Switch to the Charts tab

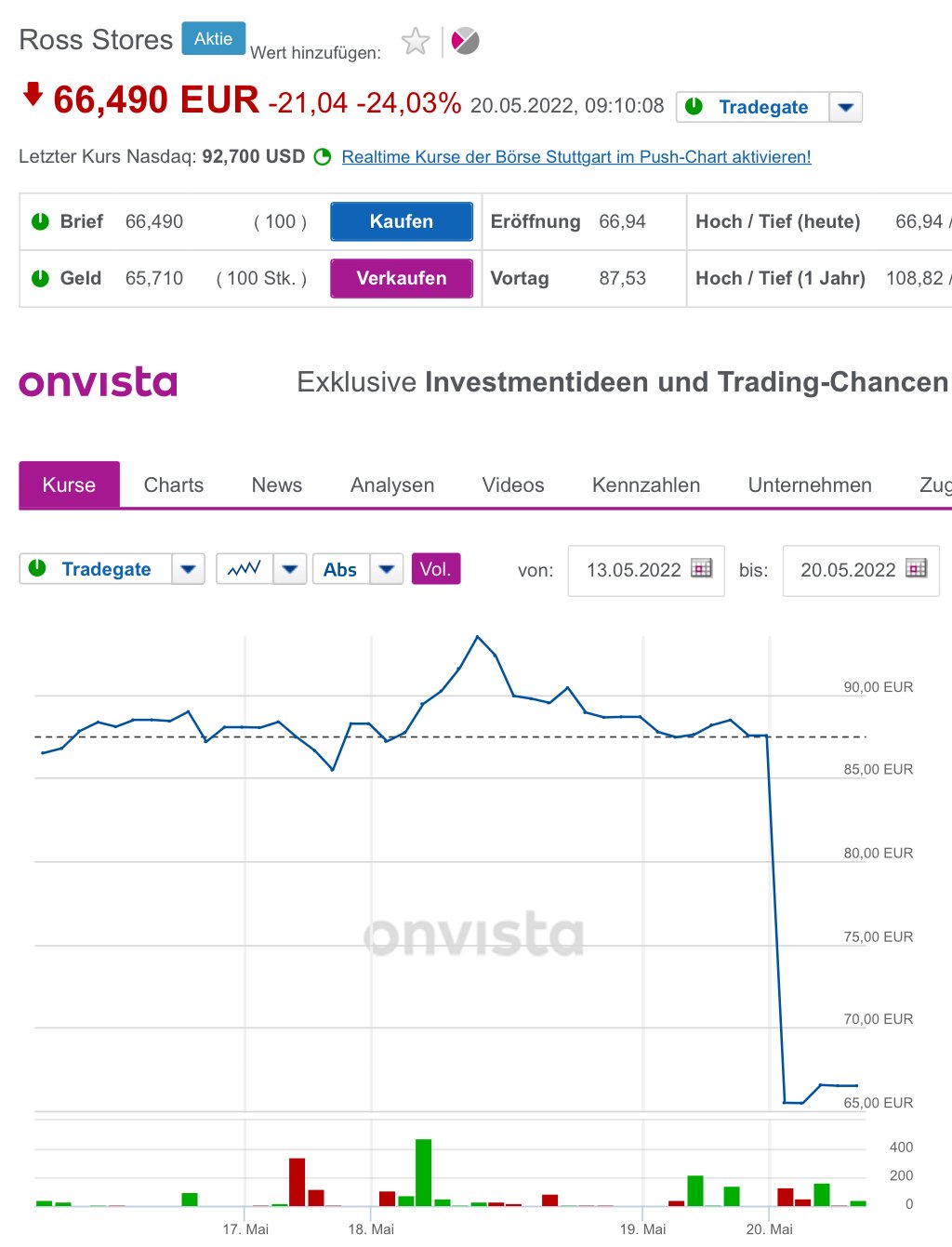click(173, 484)
